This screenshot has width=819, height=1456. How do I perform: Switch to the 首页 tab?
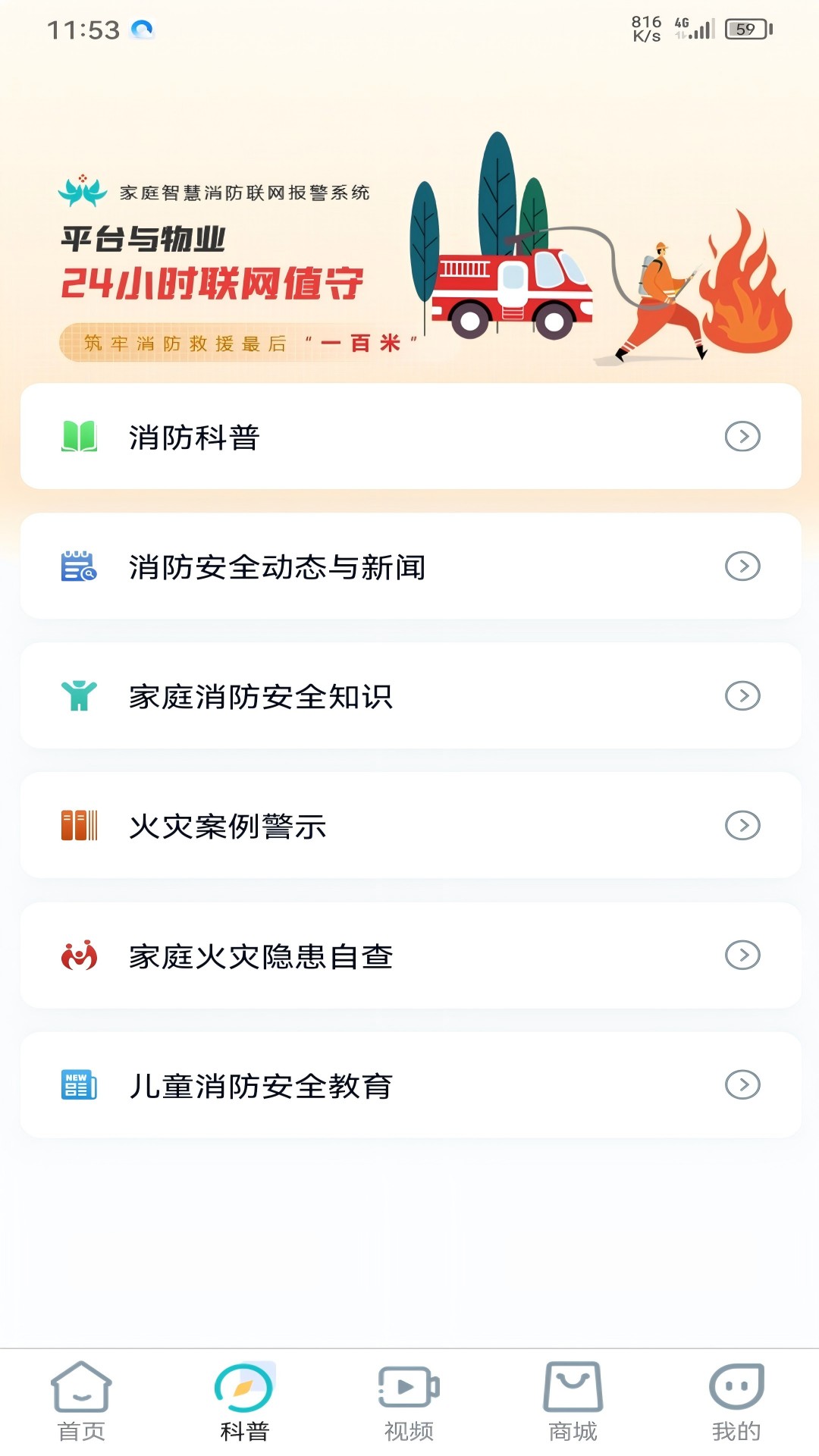point(82,1407)
